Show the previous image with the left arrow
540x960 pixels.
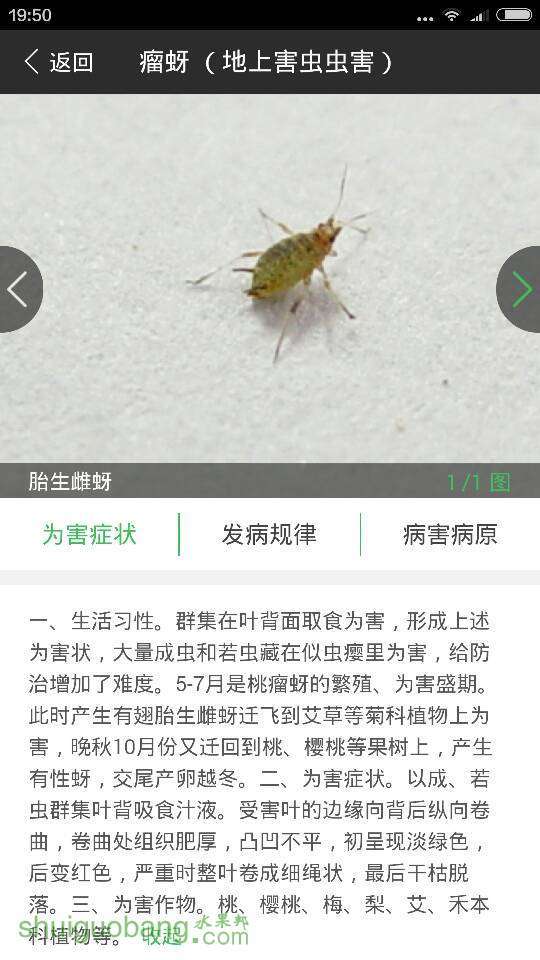(x=20, y=289)
